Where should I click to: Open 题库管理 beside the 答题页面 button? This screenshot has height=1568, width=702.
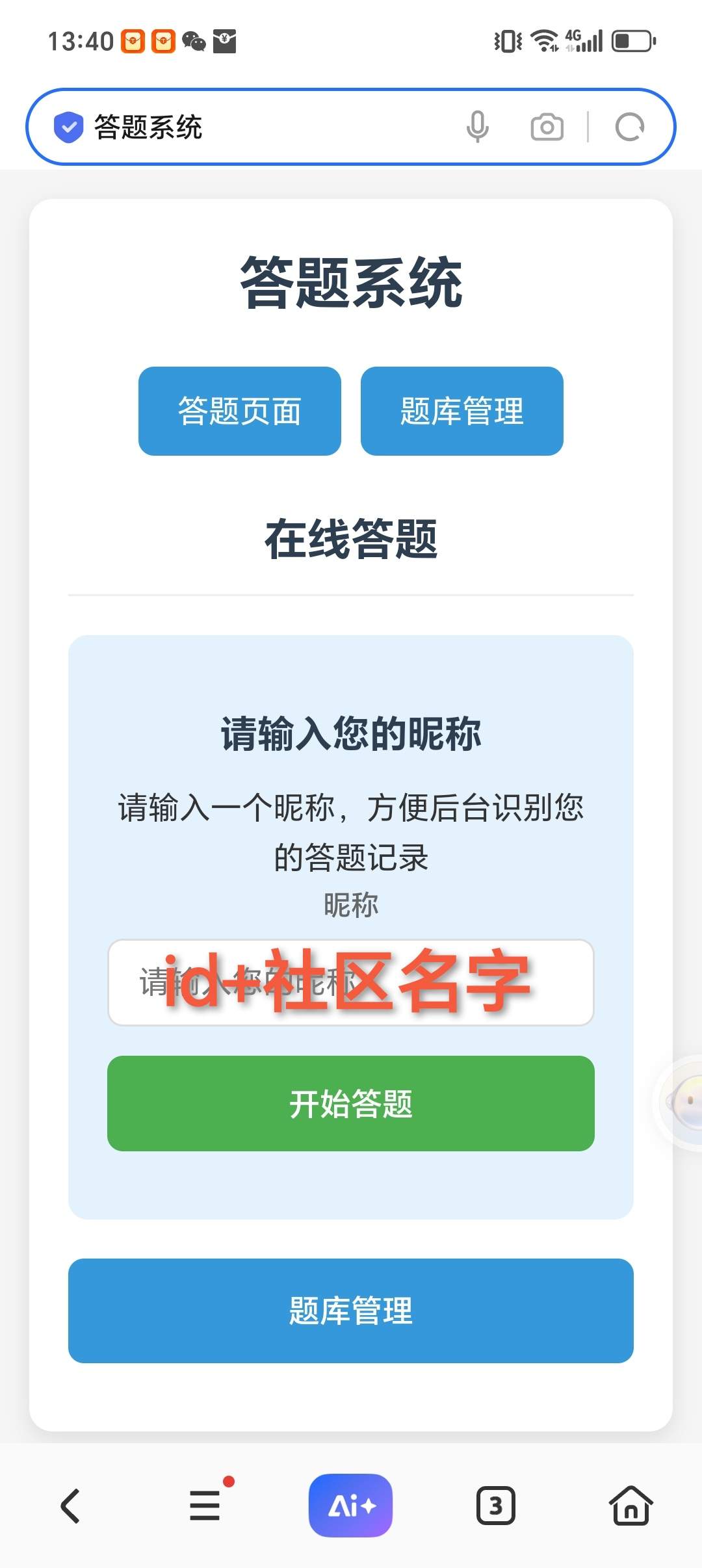[x=461, y=411]
